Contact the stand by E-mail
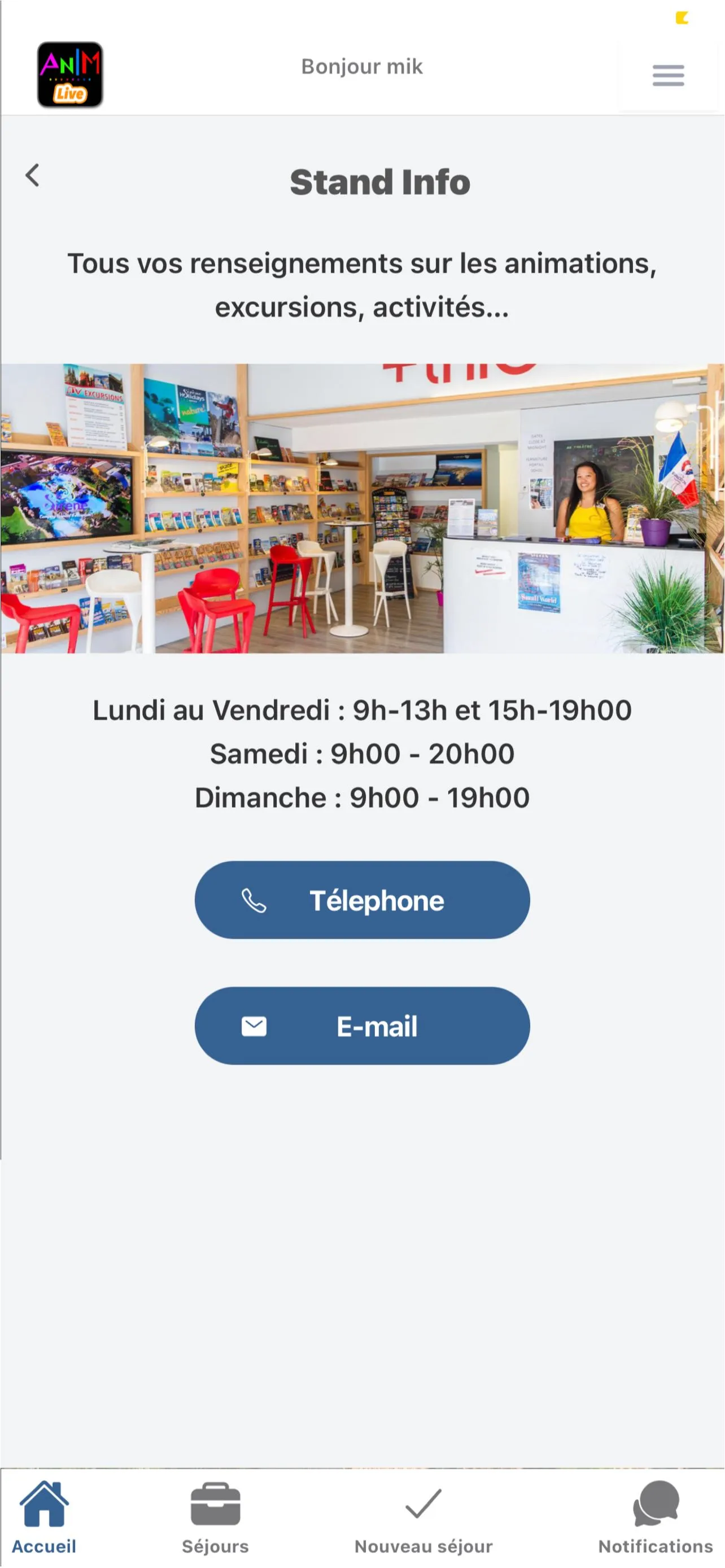The image size is (725, 1568). tap(362, 1026)
